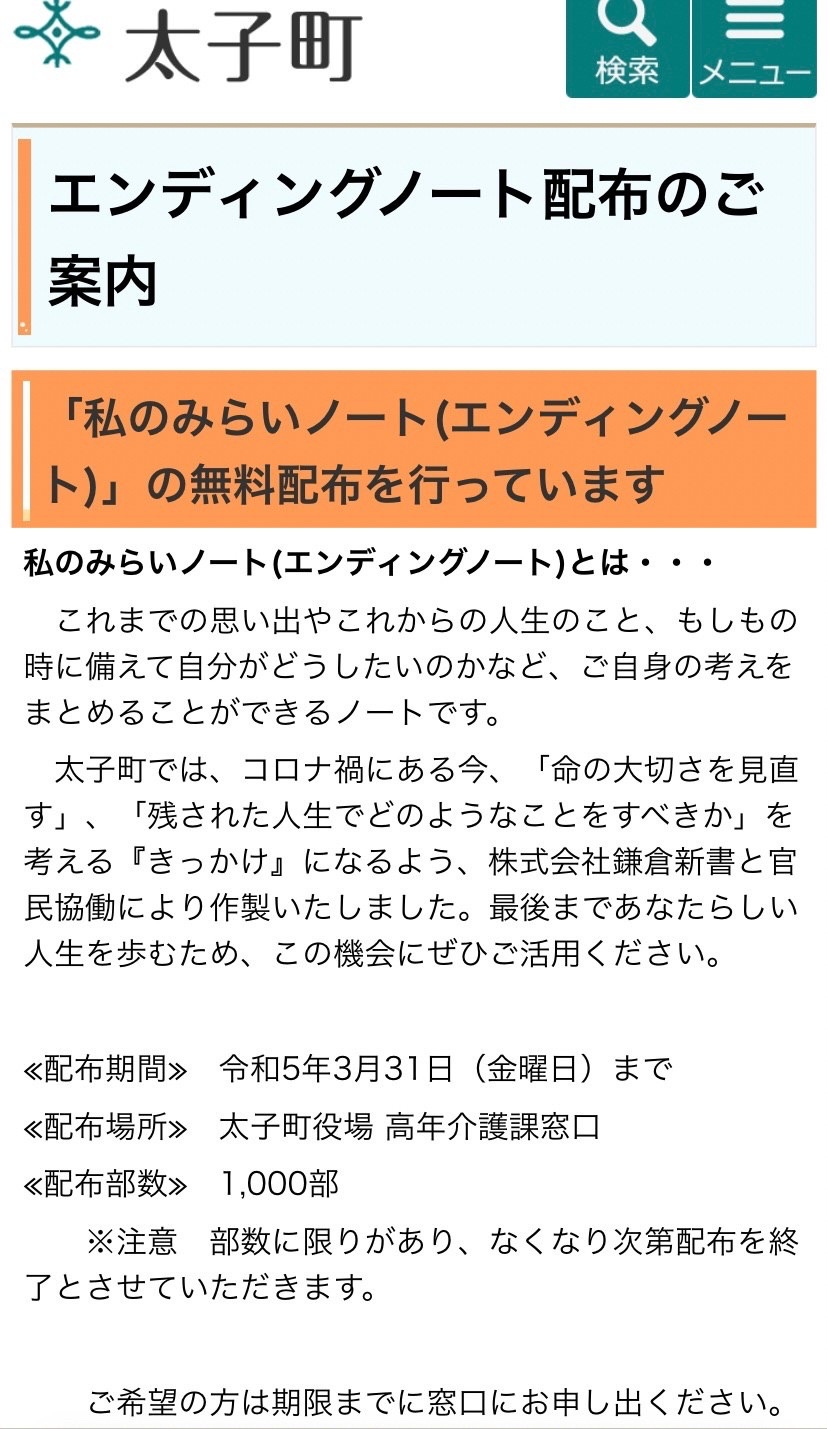Open the メニュー hamburger menu
The height and width of the screenshot is (1429, 827).
pos(755,46)
